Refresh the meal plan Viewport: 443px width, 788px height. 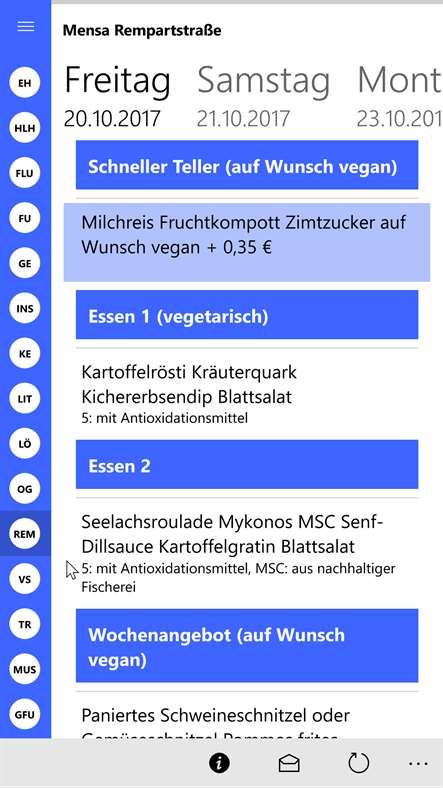click(359, 763)
